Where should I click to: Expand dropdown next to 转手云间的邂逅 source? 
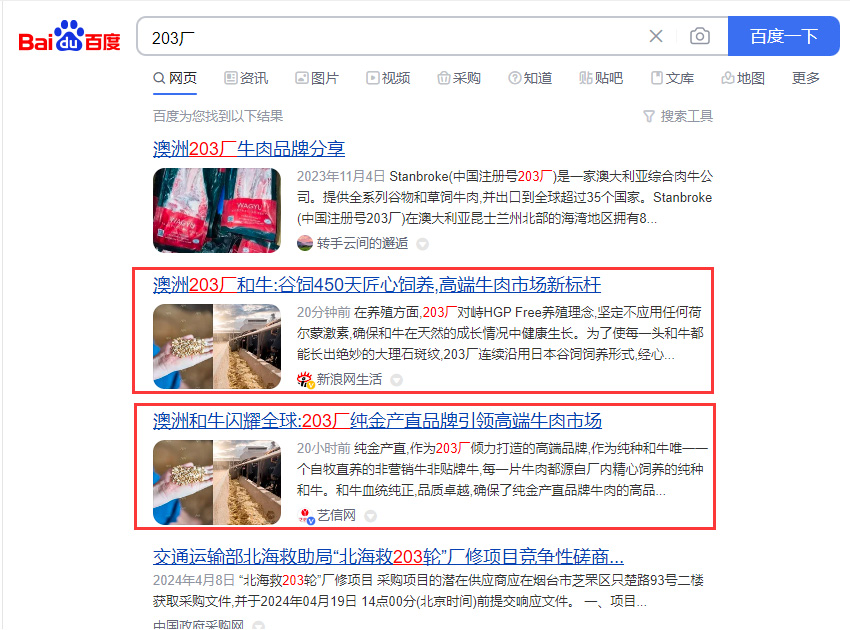tap(423, 244)
